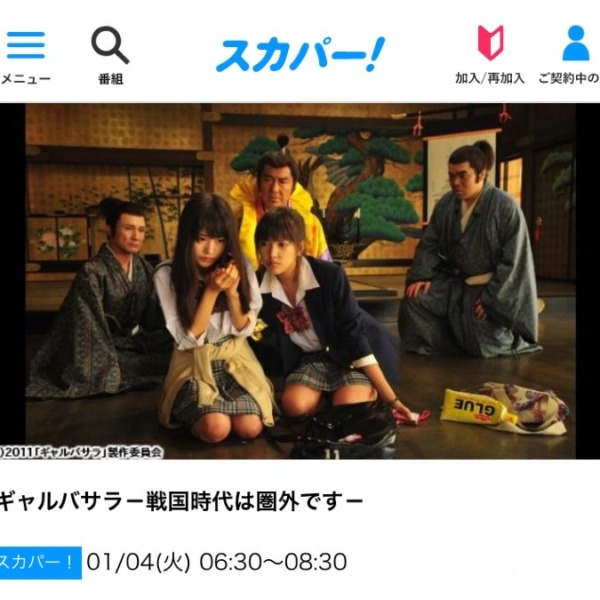Go to the スカパー! home logo
This screenshot has width=600, height=600.
click(299, 53)
